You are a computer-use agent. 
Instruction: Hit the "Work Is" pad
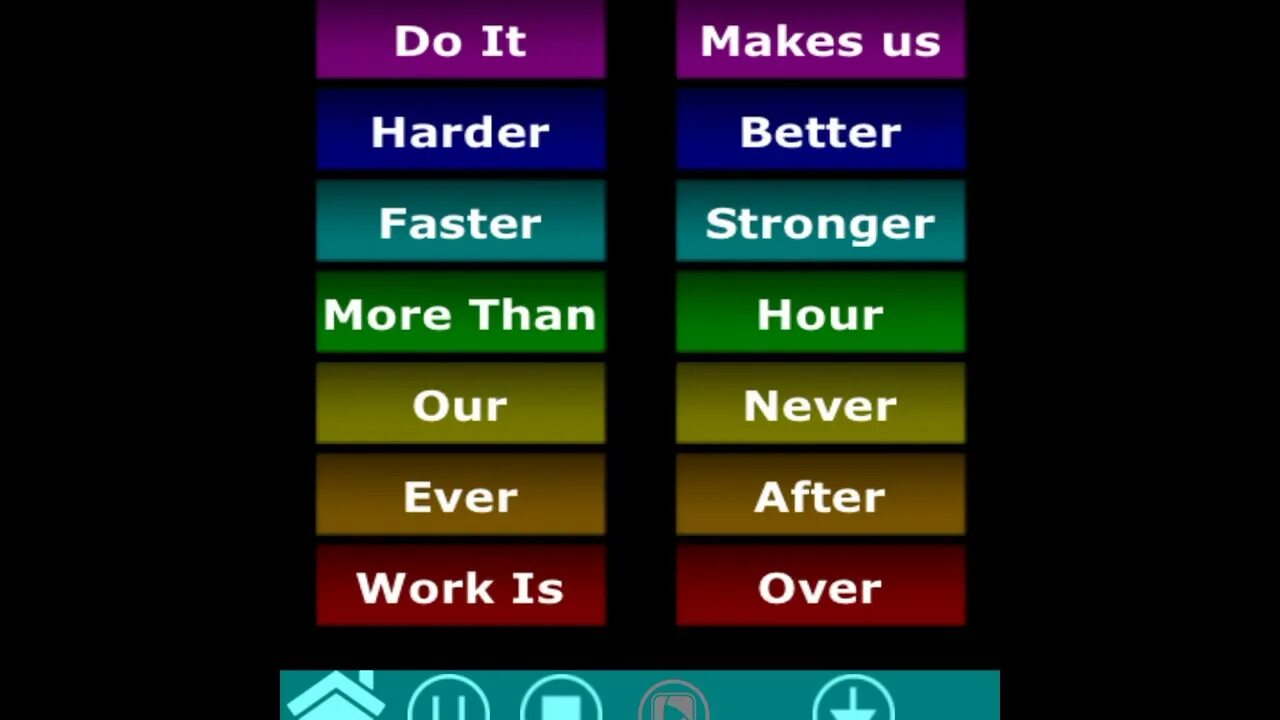(x=460, y=586)
